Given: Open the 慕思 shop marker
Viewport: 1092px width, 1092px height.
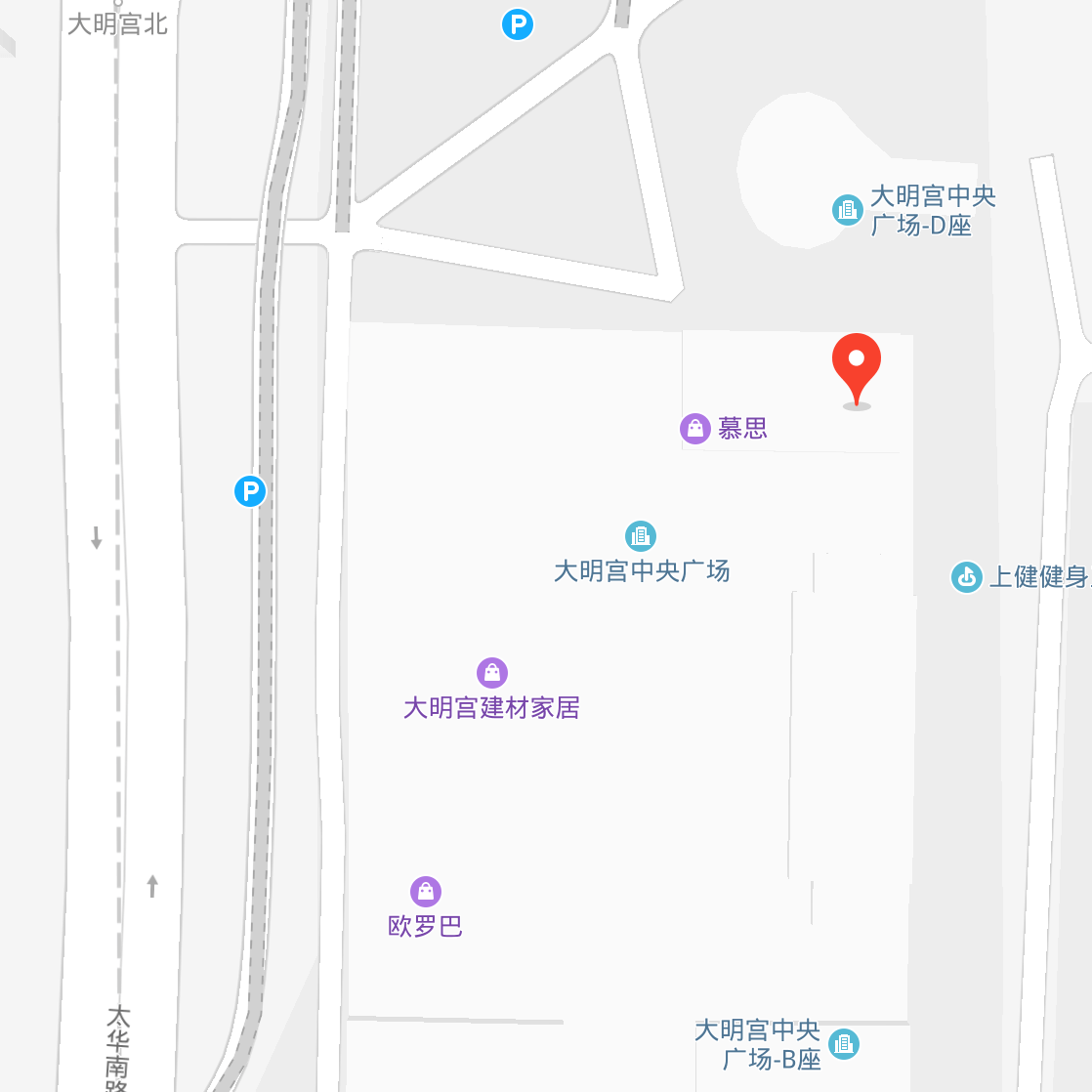Looking at the screenshot, I should click(x=694, y=428).
